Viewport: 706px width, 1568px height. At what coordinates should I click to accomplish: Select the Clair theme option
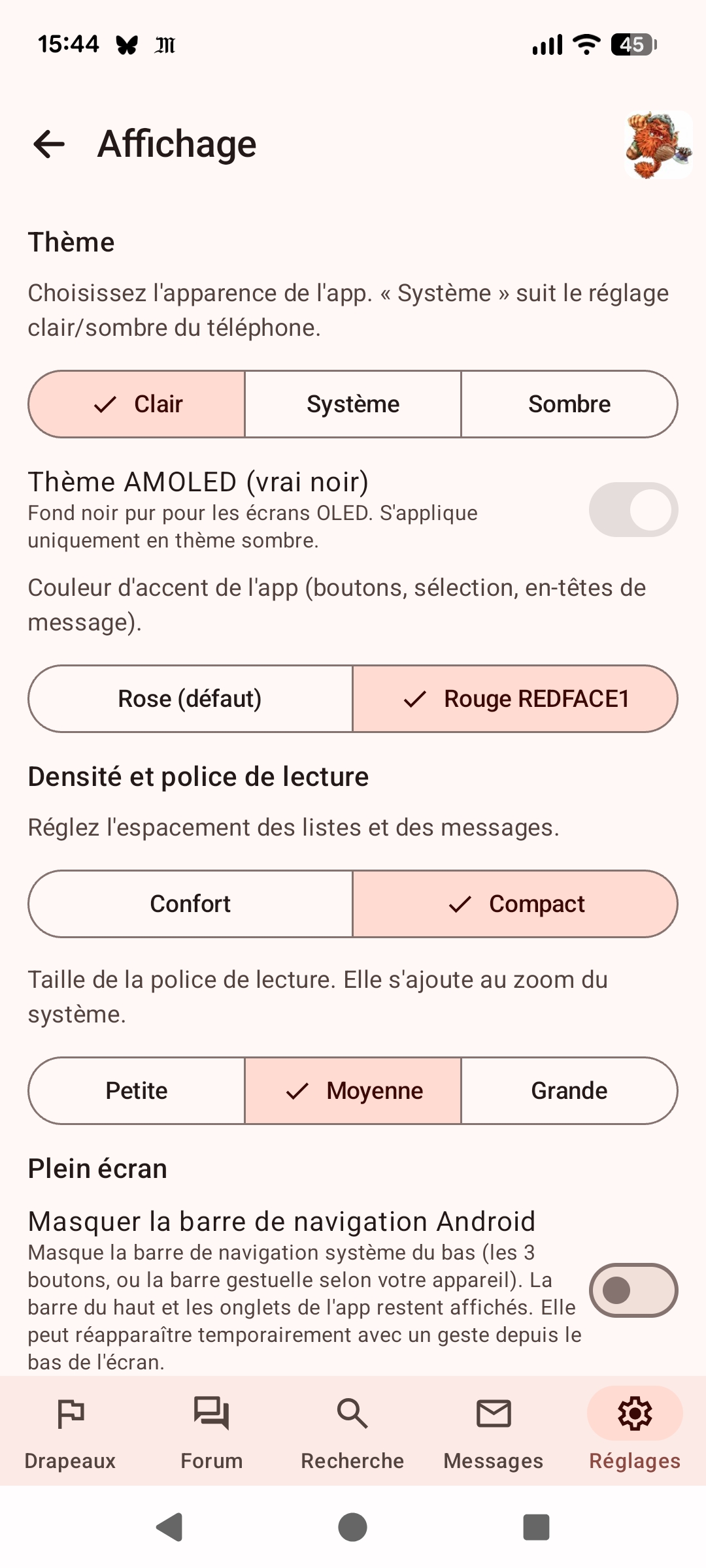click(137, 404)
